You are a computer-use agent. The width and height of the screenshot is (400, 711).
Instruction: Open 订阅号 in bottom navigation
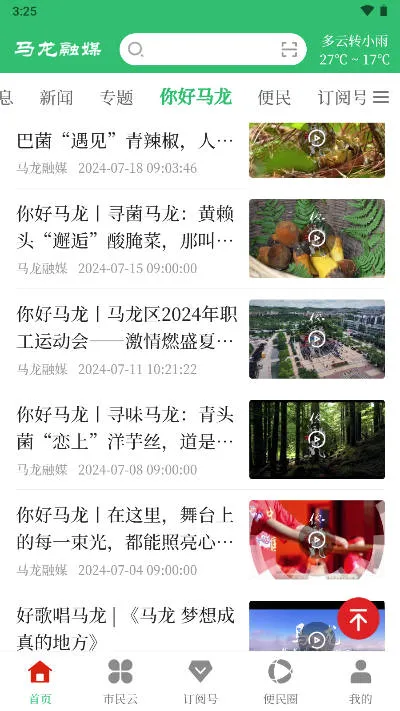(200, 682)
